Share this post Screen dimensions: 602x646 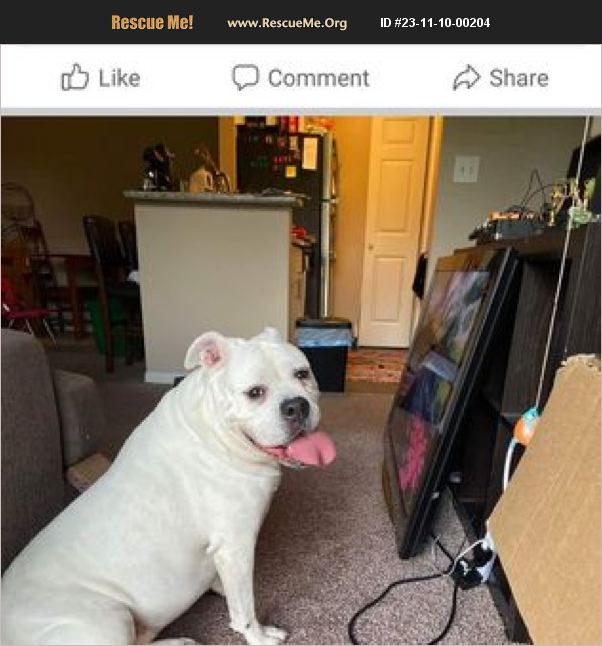click(x=500, y=78)
